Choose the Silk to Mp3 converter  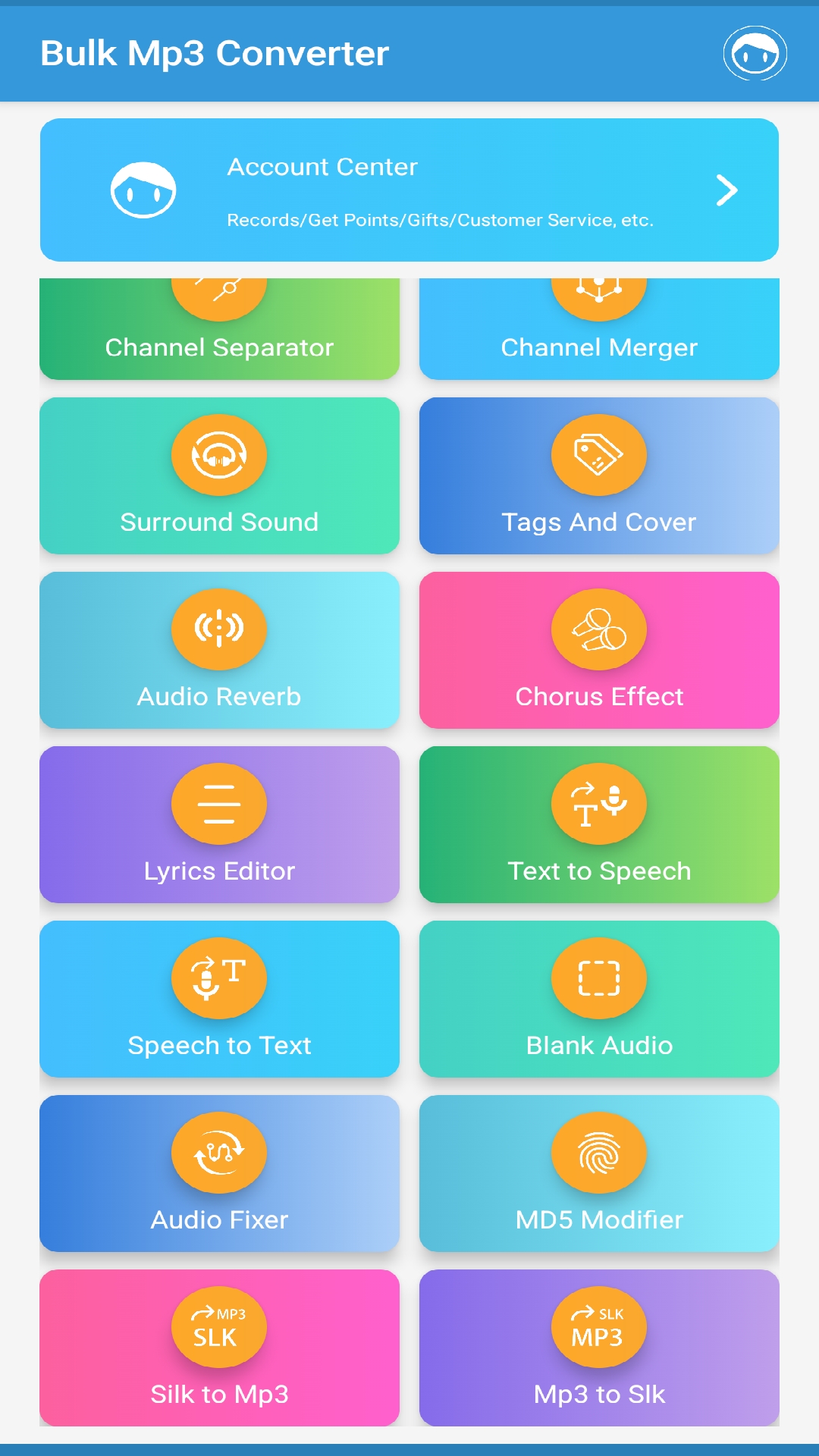[219, 1348]
